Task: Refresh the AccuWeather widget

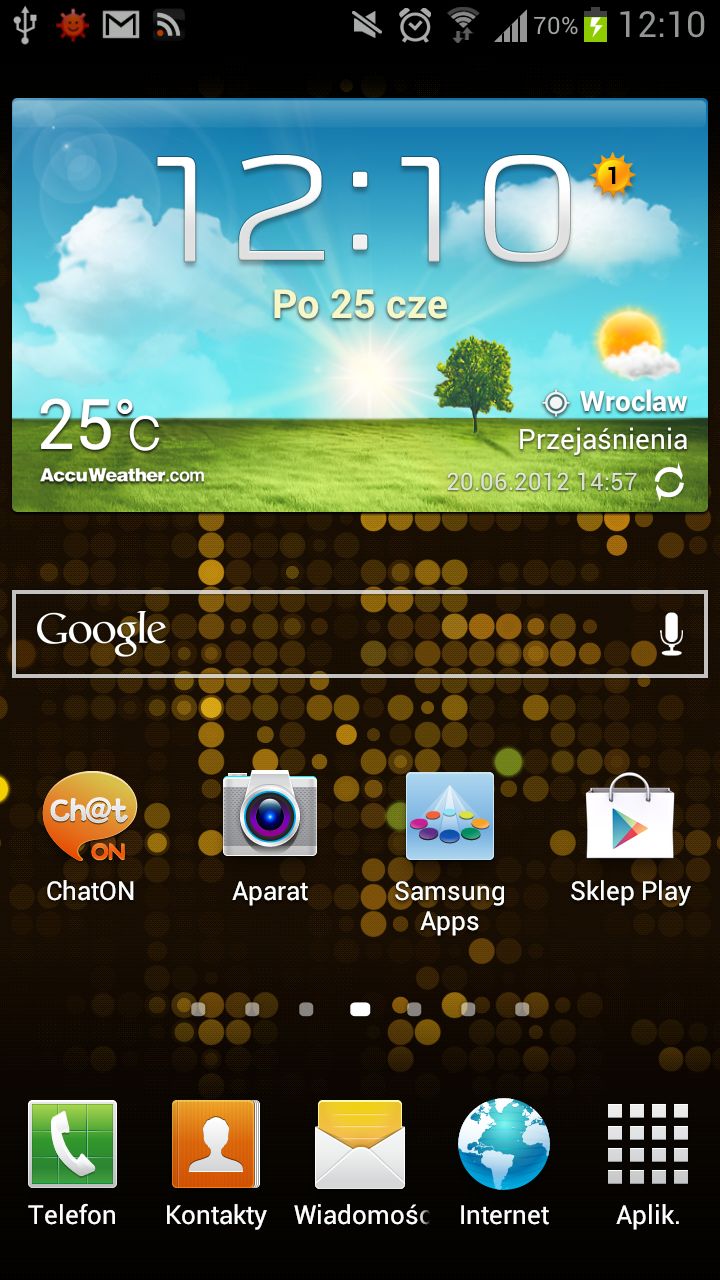Action: click(669, 483)
